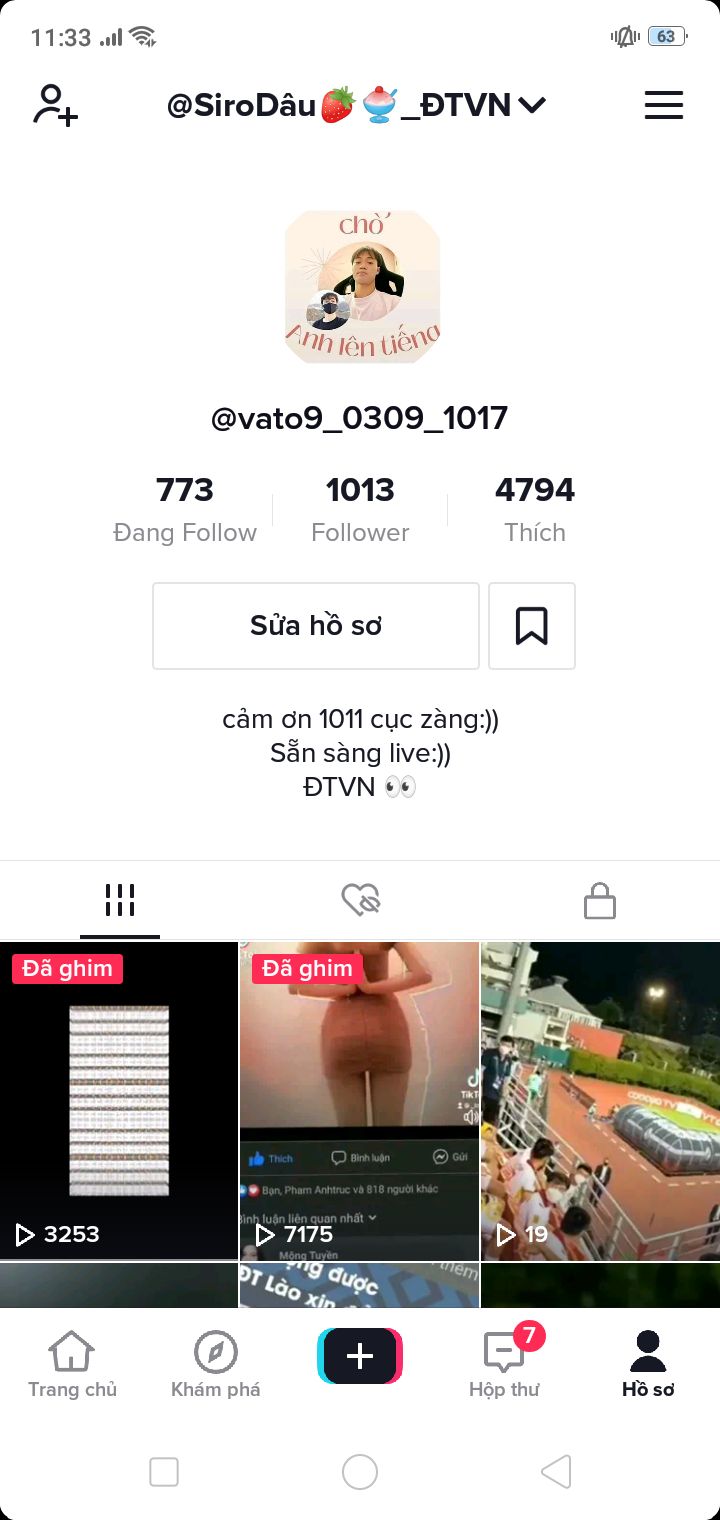Open pinned video with 3253 views
Viewport: 720px width, 1520px height.
pyautogui.click(x=119, y=1100)
